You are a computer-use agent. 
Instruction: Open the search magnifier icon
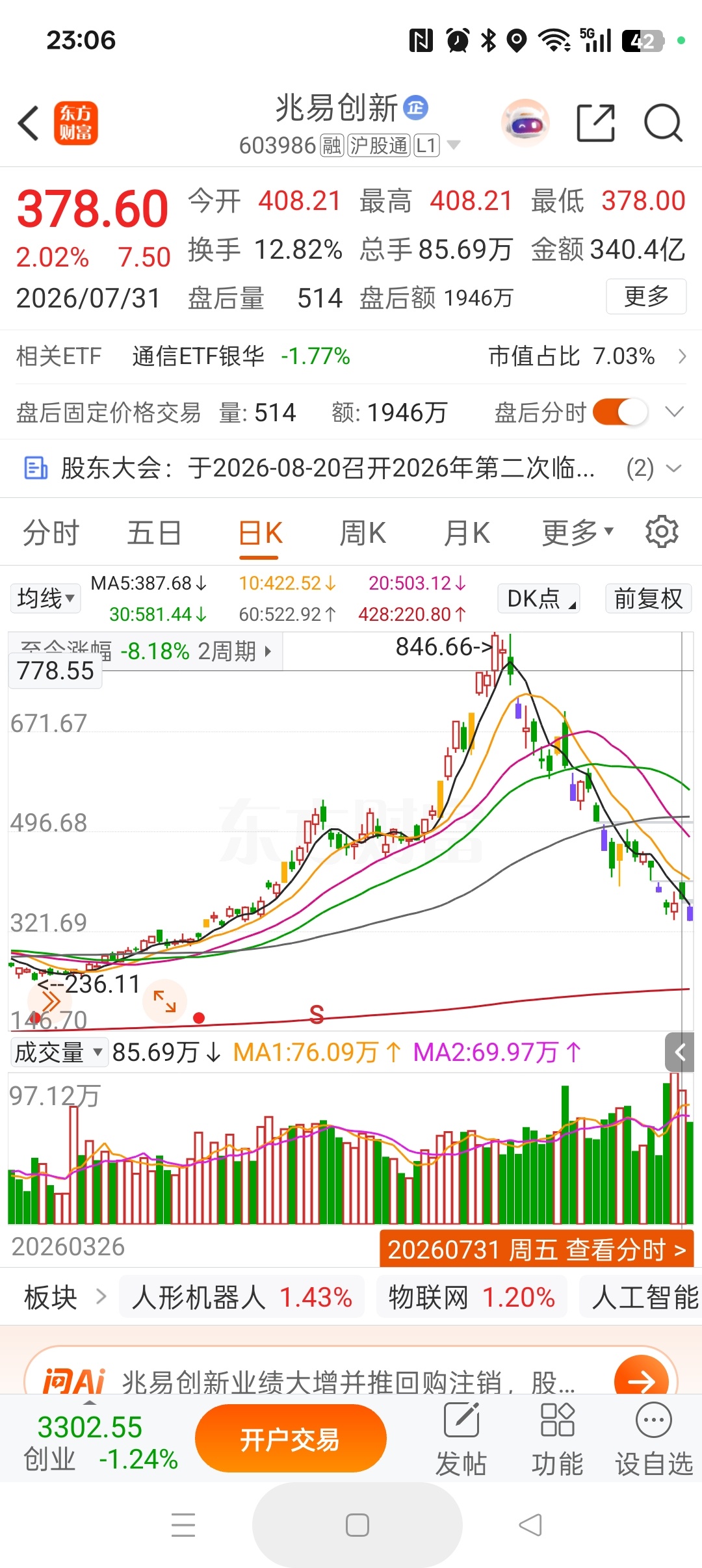(662, 123)
